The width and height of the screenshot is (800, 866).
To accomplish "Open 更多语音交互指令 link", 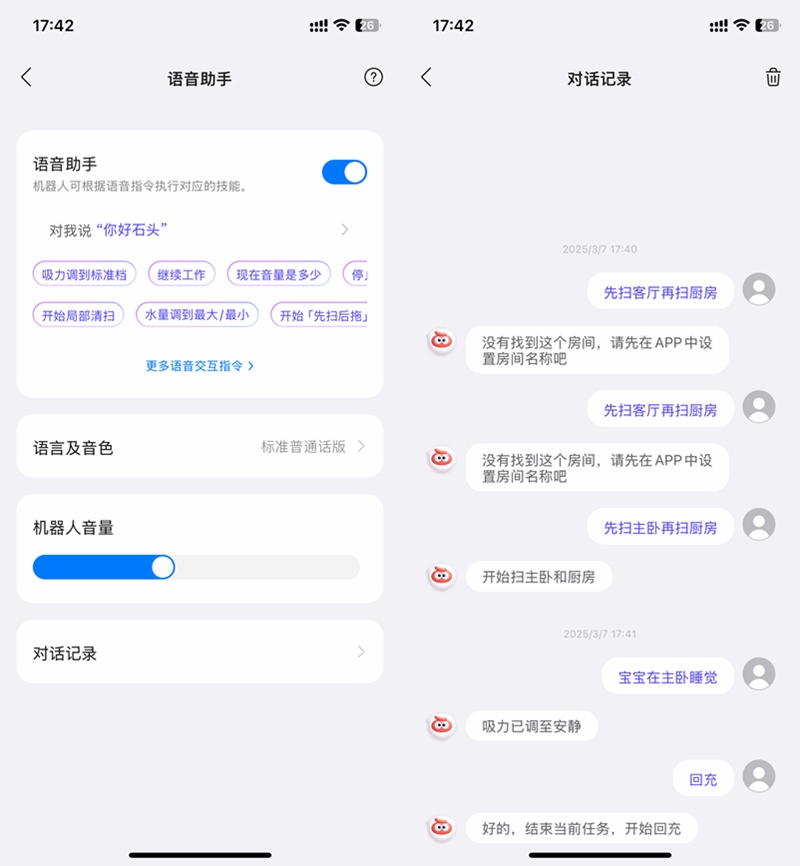I will (x=199, y=366).
